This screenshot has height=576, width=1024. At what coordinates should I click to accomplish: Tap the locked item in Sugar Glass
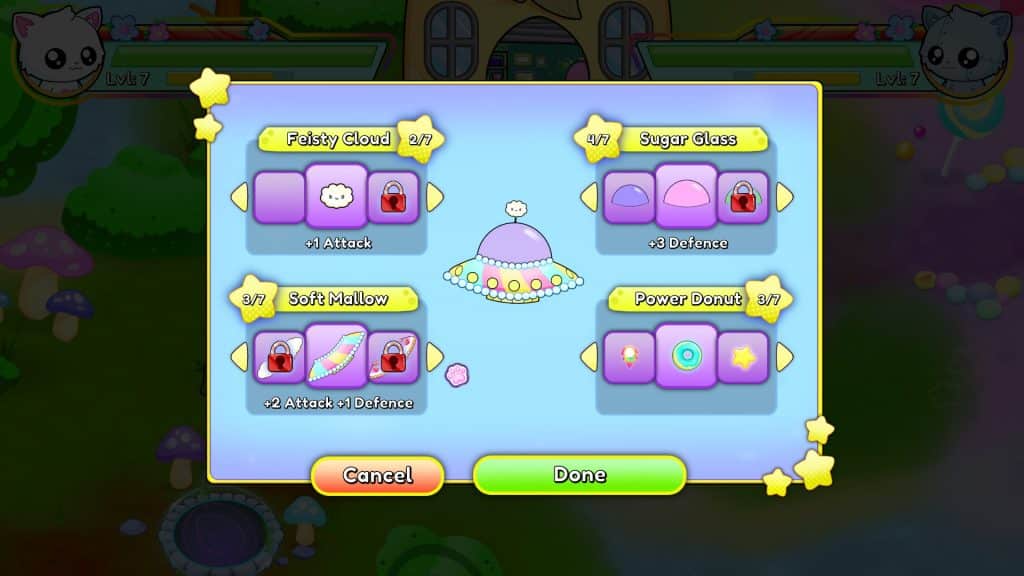point(742,197)
